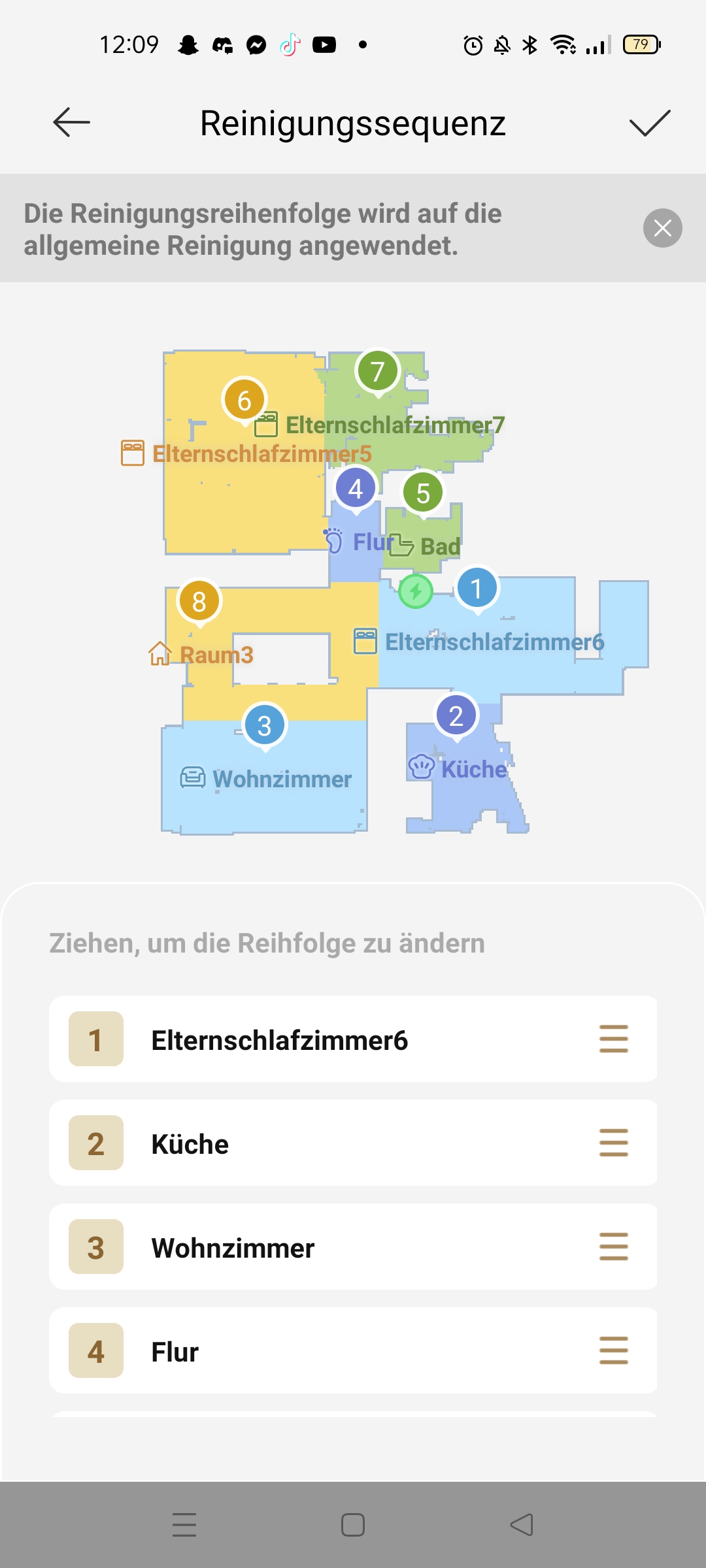This screenshot has width=706, height=1568.
Task: Go back using the arrow icon
Action: tap(71, 123)
